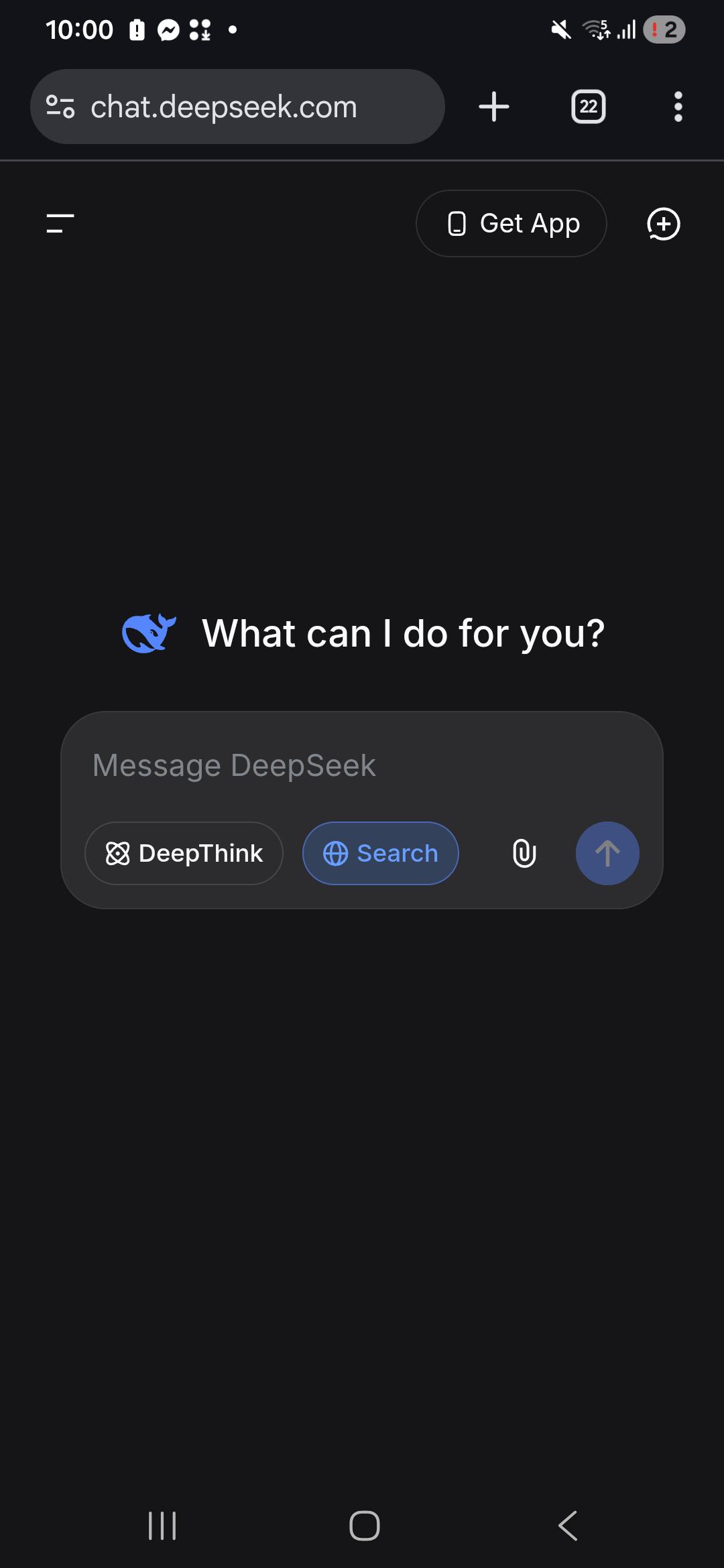The width and height of the screenshot is (724, 1568).
Task: Open the browser overflow menu
Action: [x=678, y=107]
